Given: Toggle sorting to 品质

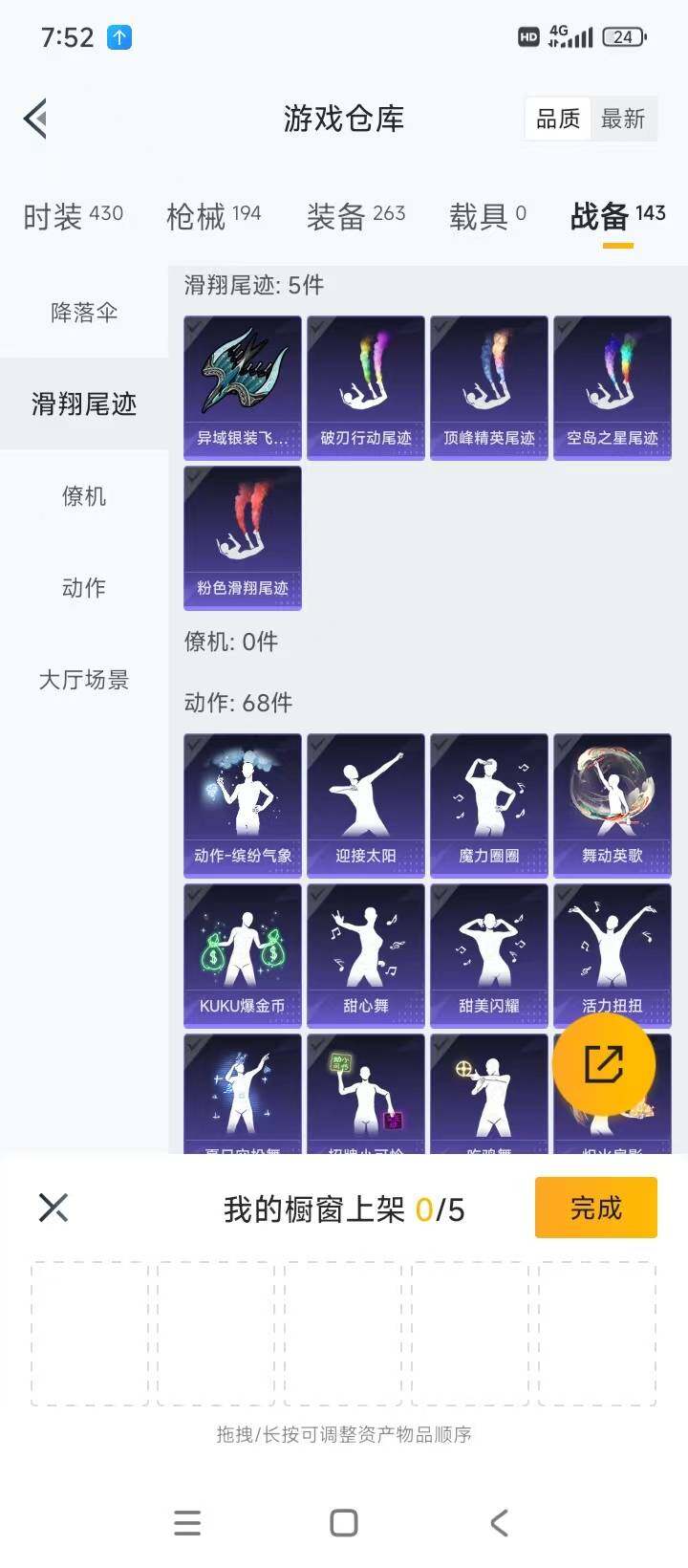Looking at the screenshot, I should click(x=557, y=118).
